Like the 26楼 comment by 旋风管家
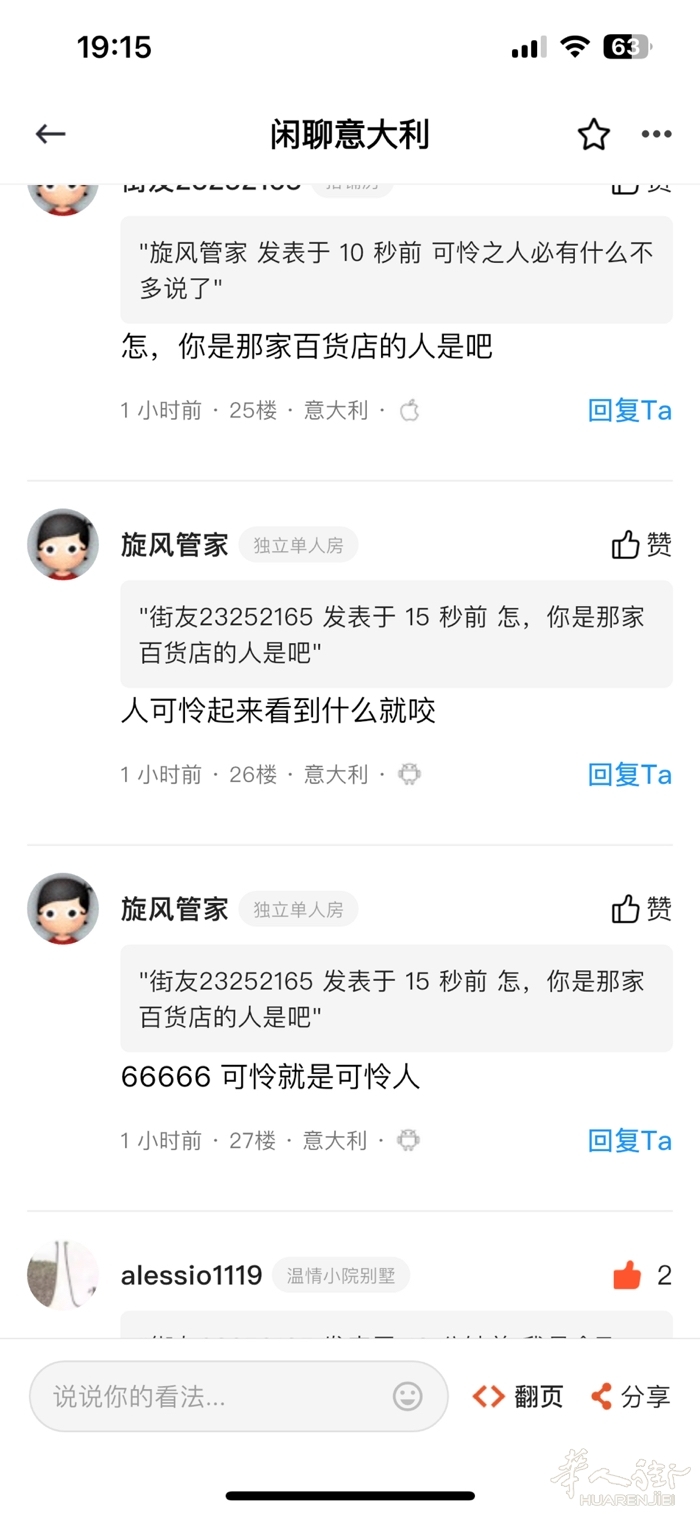This screenshot has height=1515, width=700. point(640,545)
